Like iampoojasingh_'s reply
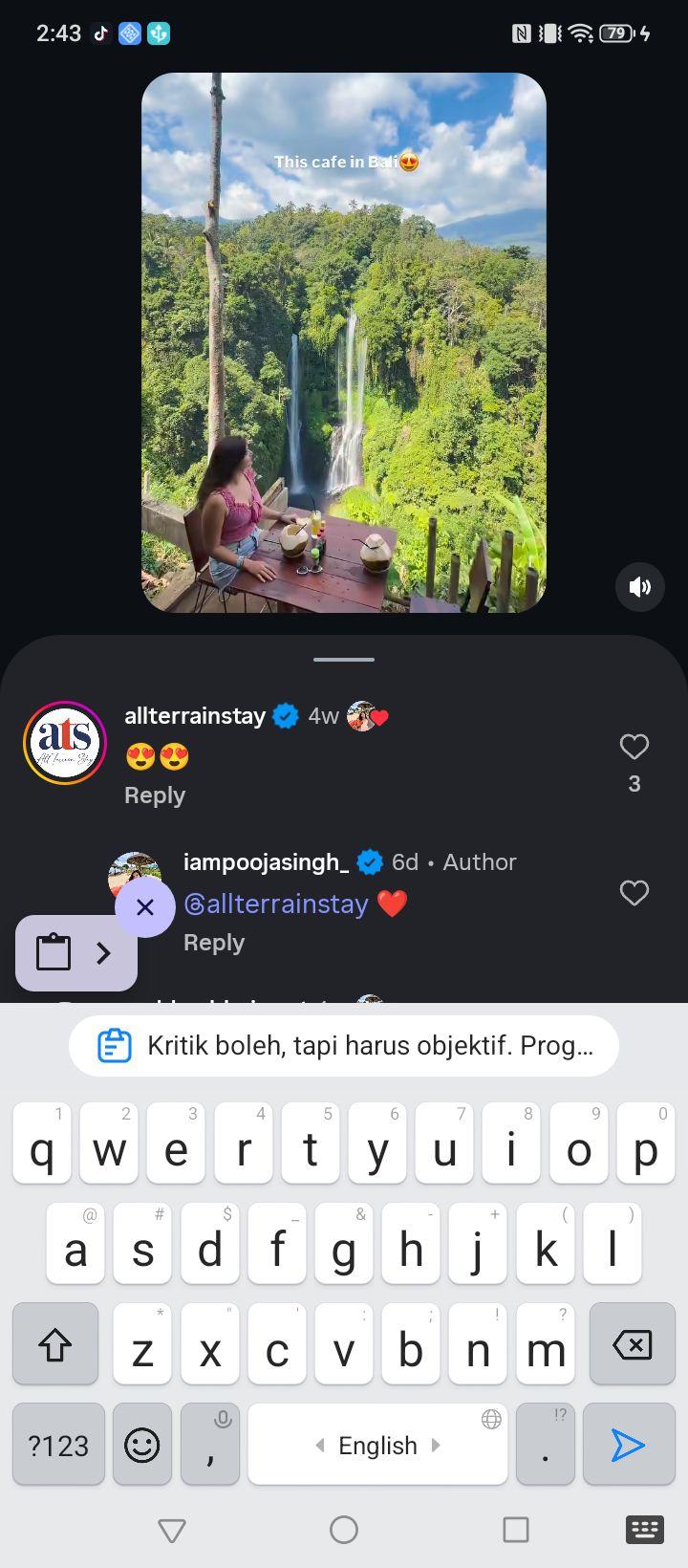This screenshot has width=688, height=1568. [634, 893]
